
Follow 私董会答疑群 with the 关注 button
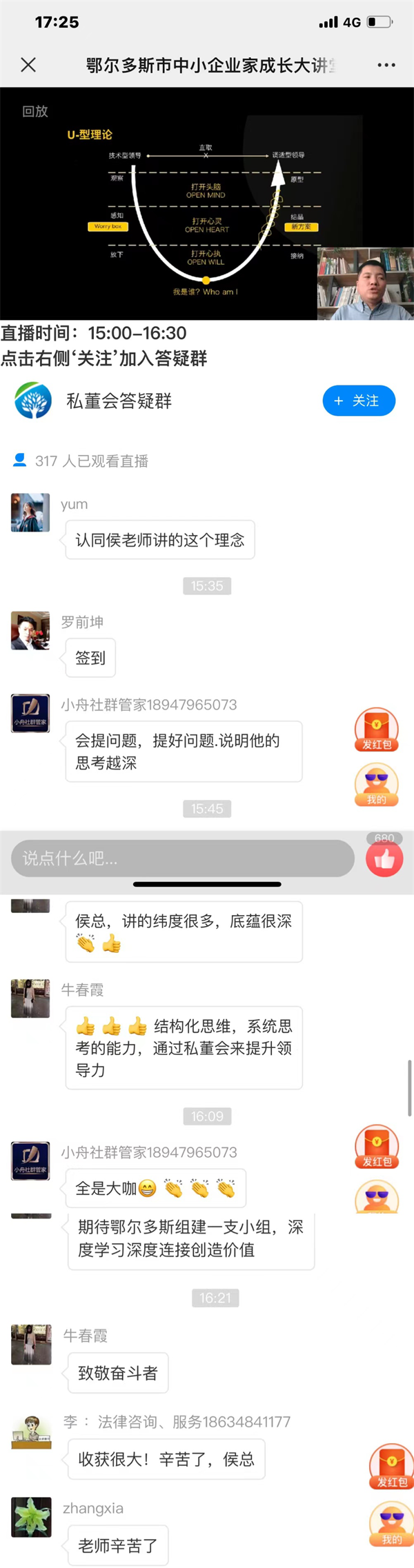359,401
